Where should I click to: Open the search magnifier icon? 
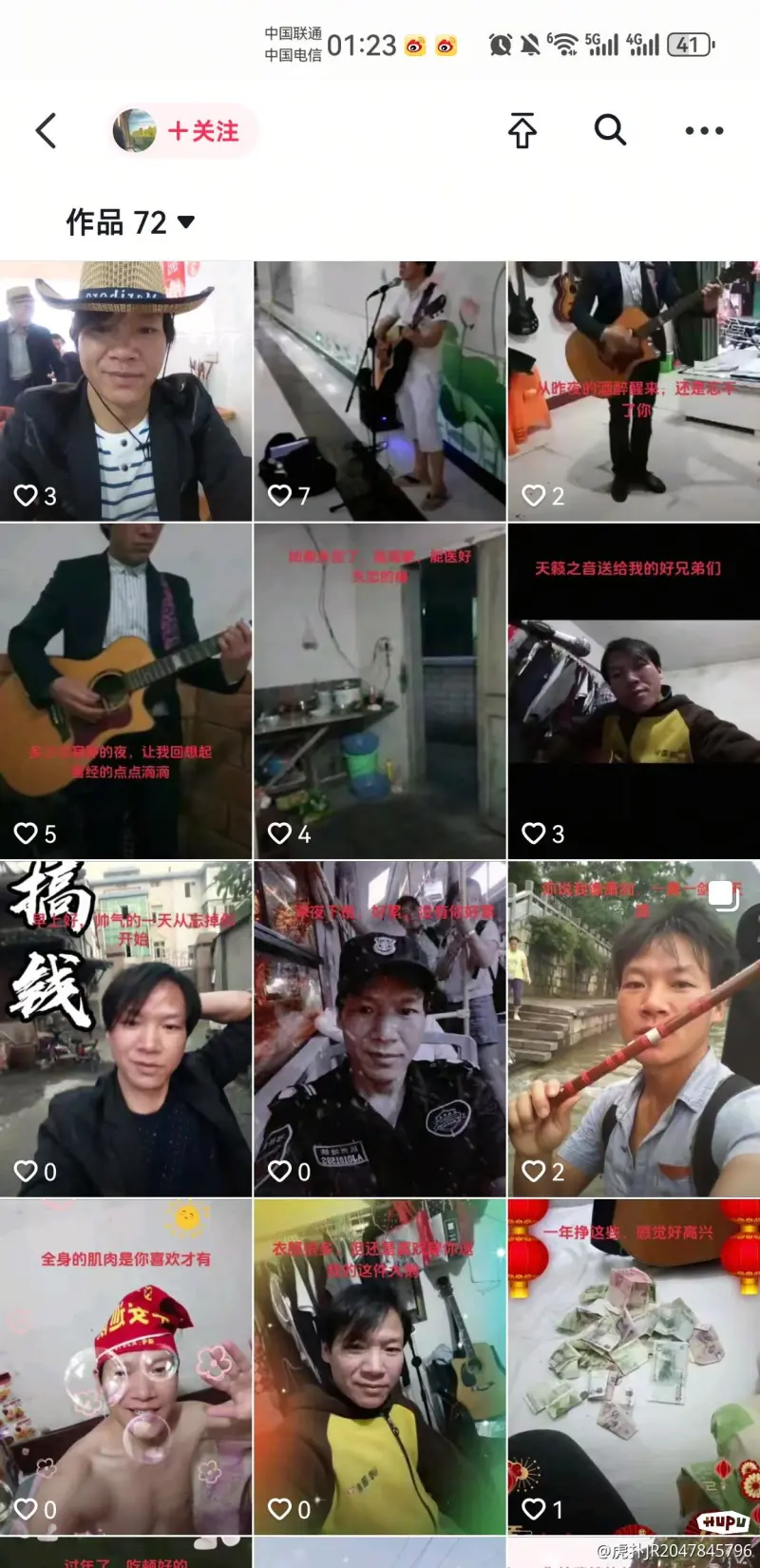610,130
